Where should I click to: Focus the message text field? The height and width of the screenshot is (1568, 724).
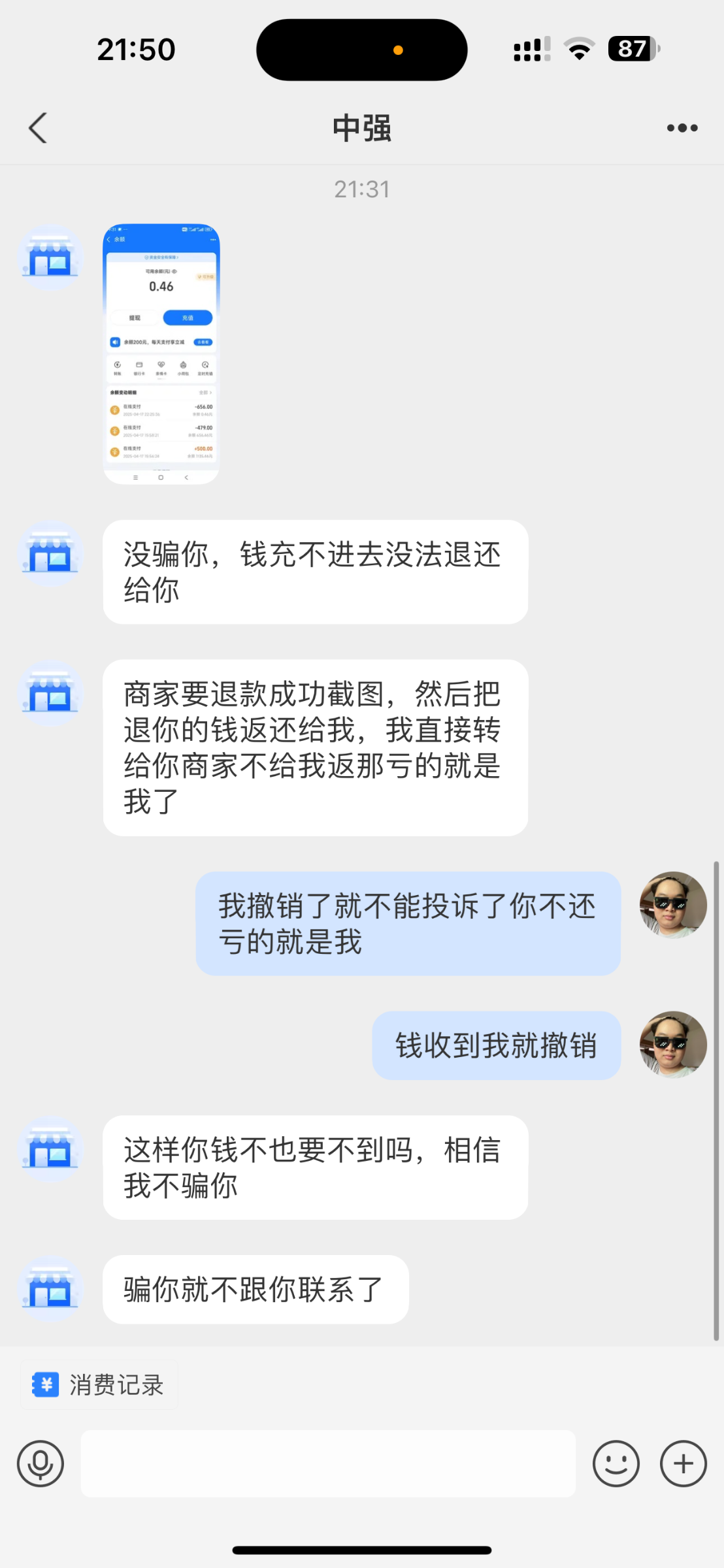pos(328,1463)
